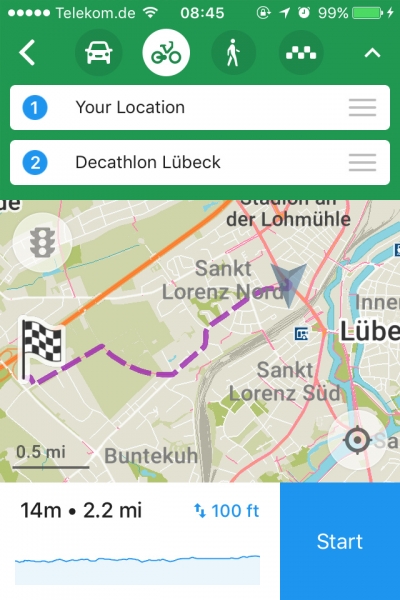Screen dimensions: 400x600
Task: Change the Decathlon Lübeck destination
Action: [x=200, y=163]
